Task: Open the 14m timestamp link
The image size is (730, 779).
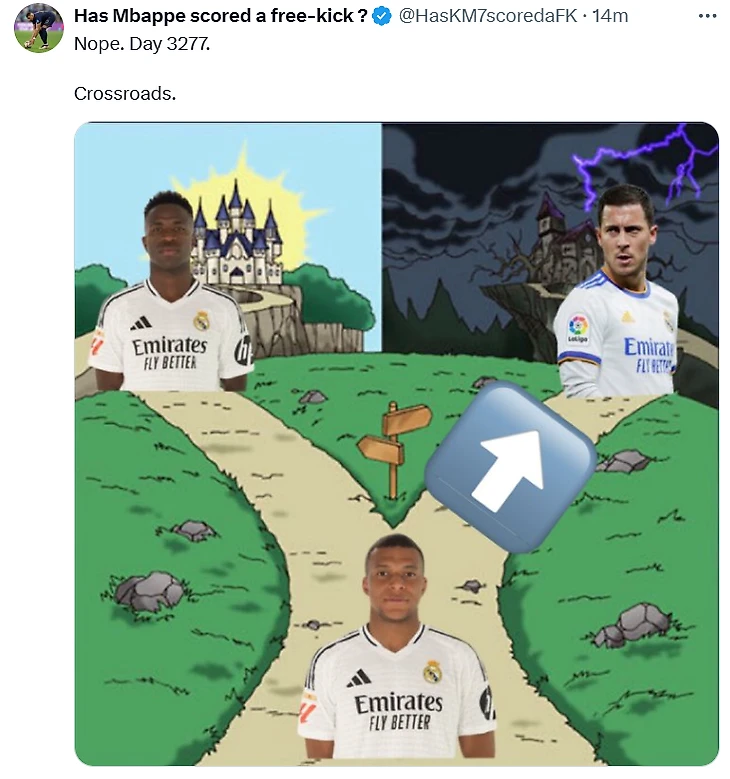Action: [x=610, y=17]
